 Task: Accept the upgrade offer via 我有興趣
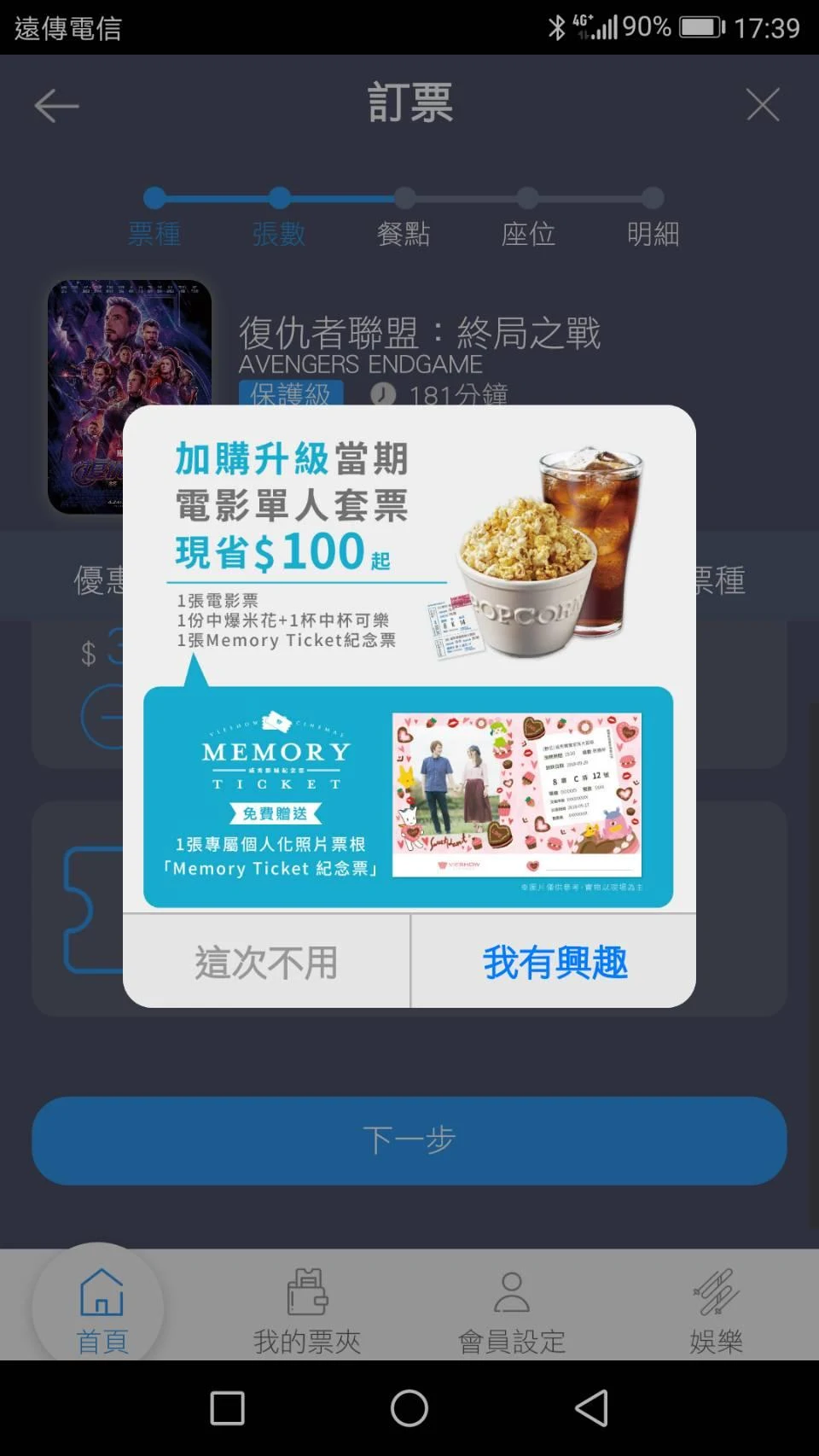pos(554,962)
